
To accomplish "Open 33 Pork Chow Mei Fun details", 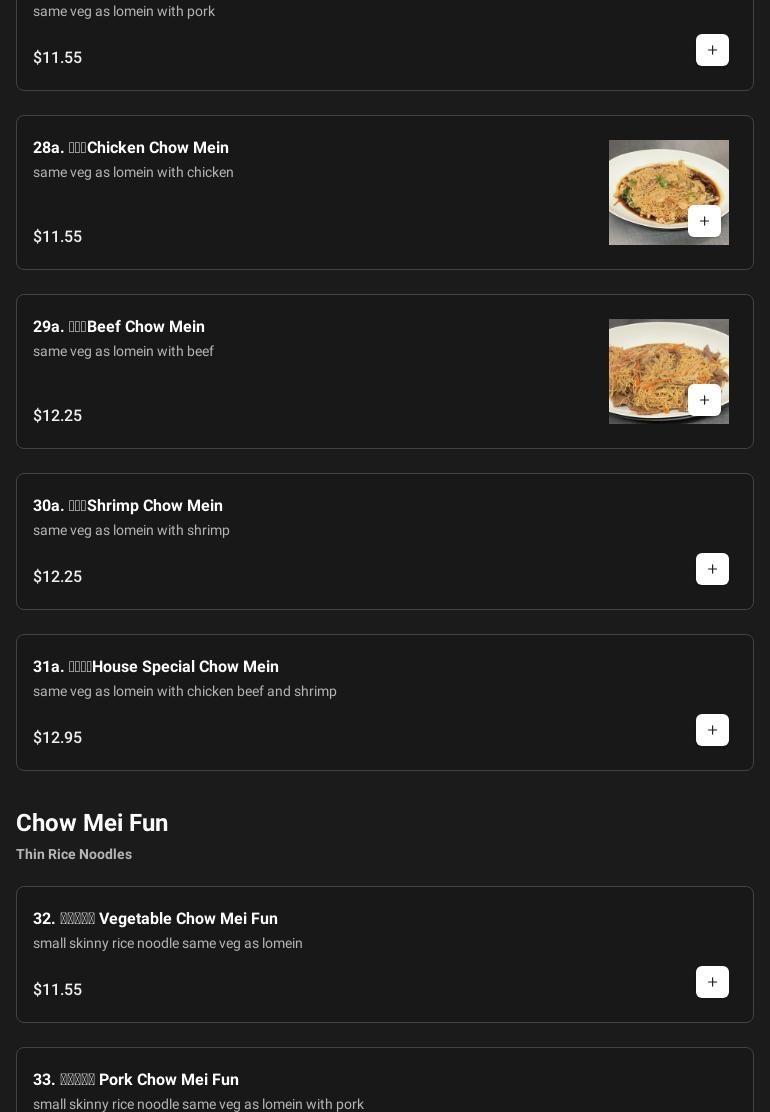I will (x=168, y=1080).
